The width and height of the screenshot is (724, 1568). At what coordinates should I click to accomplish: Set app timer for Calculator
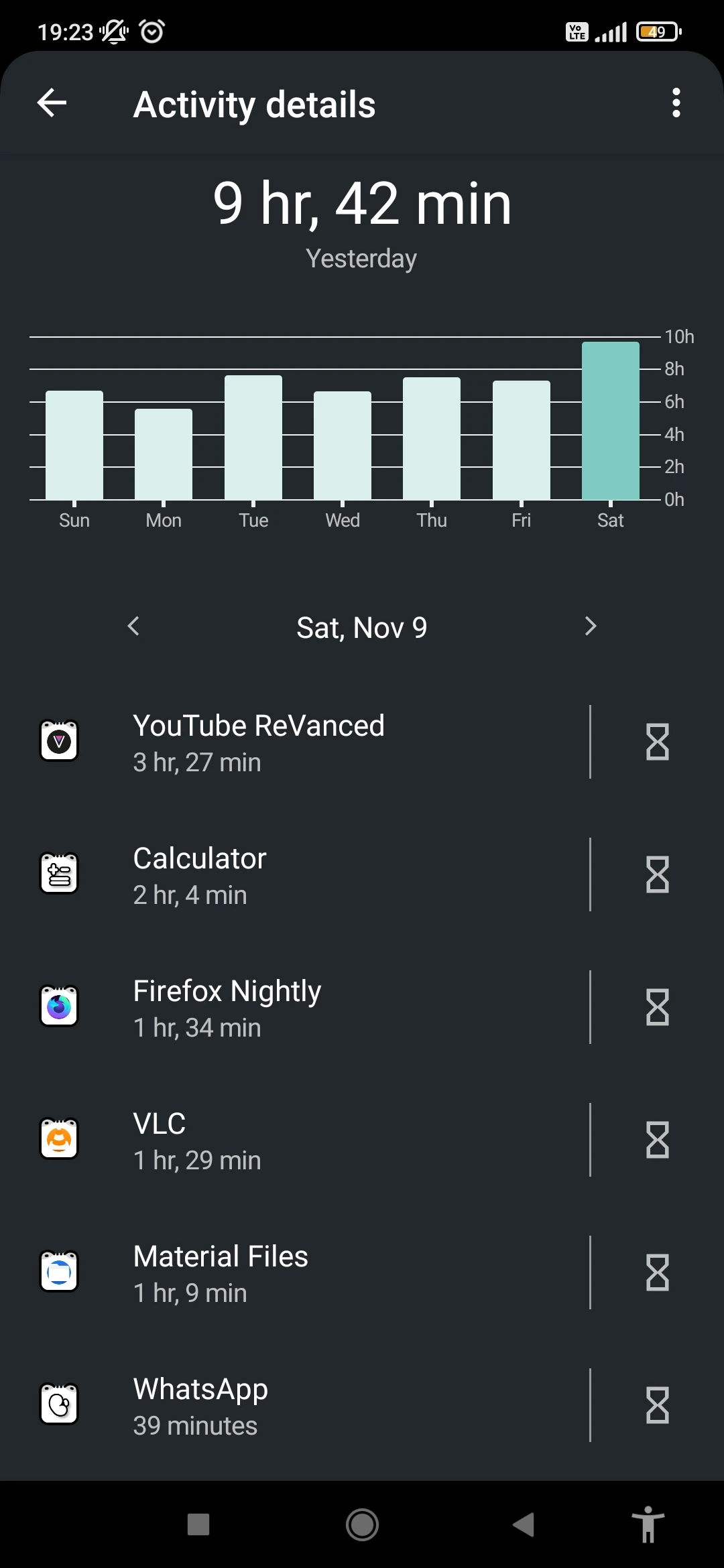coord(657,875)
